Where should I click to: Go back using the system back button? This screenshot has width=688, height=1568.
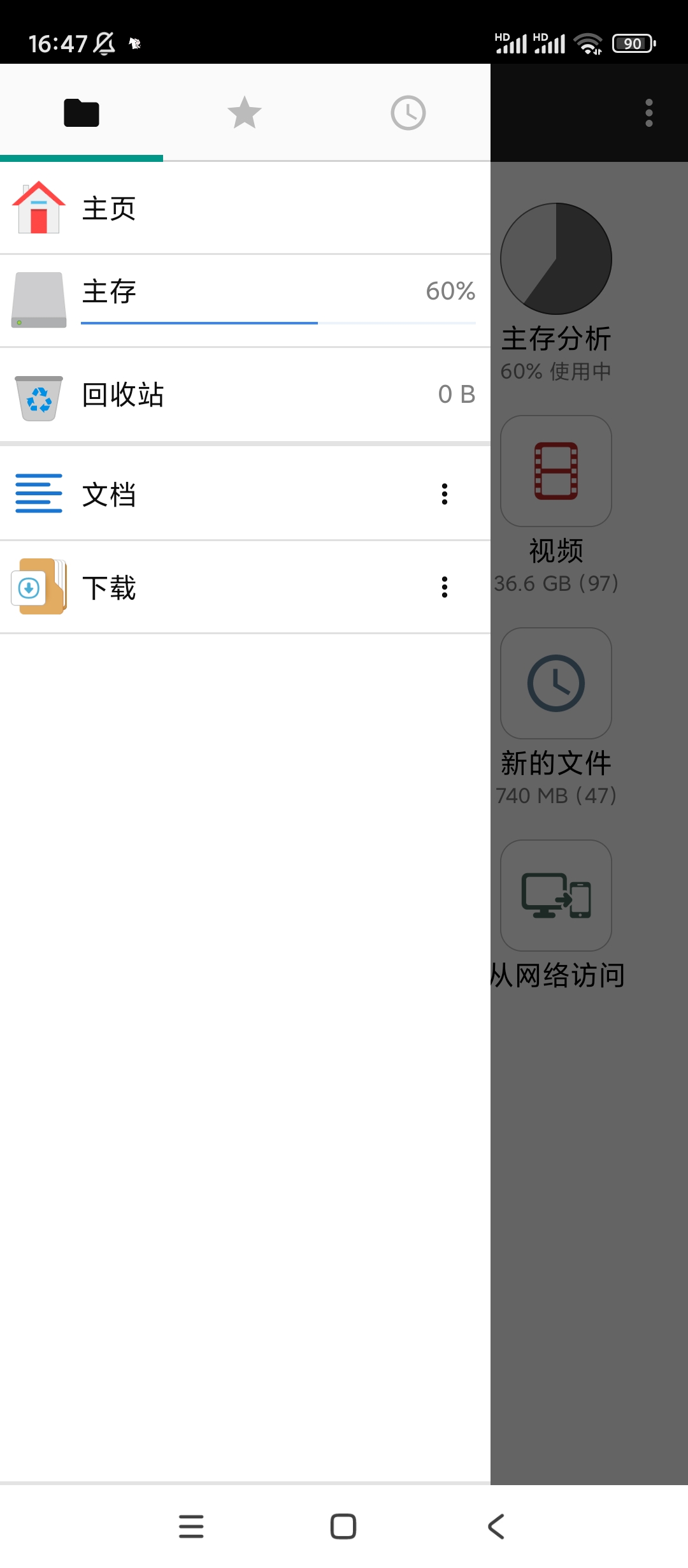496,1526
